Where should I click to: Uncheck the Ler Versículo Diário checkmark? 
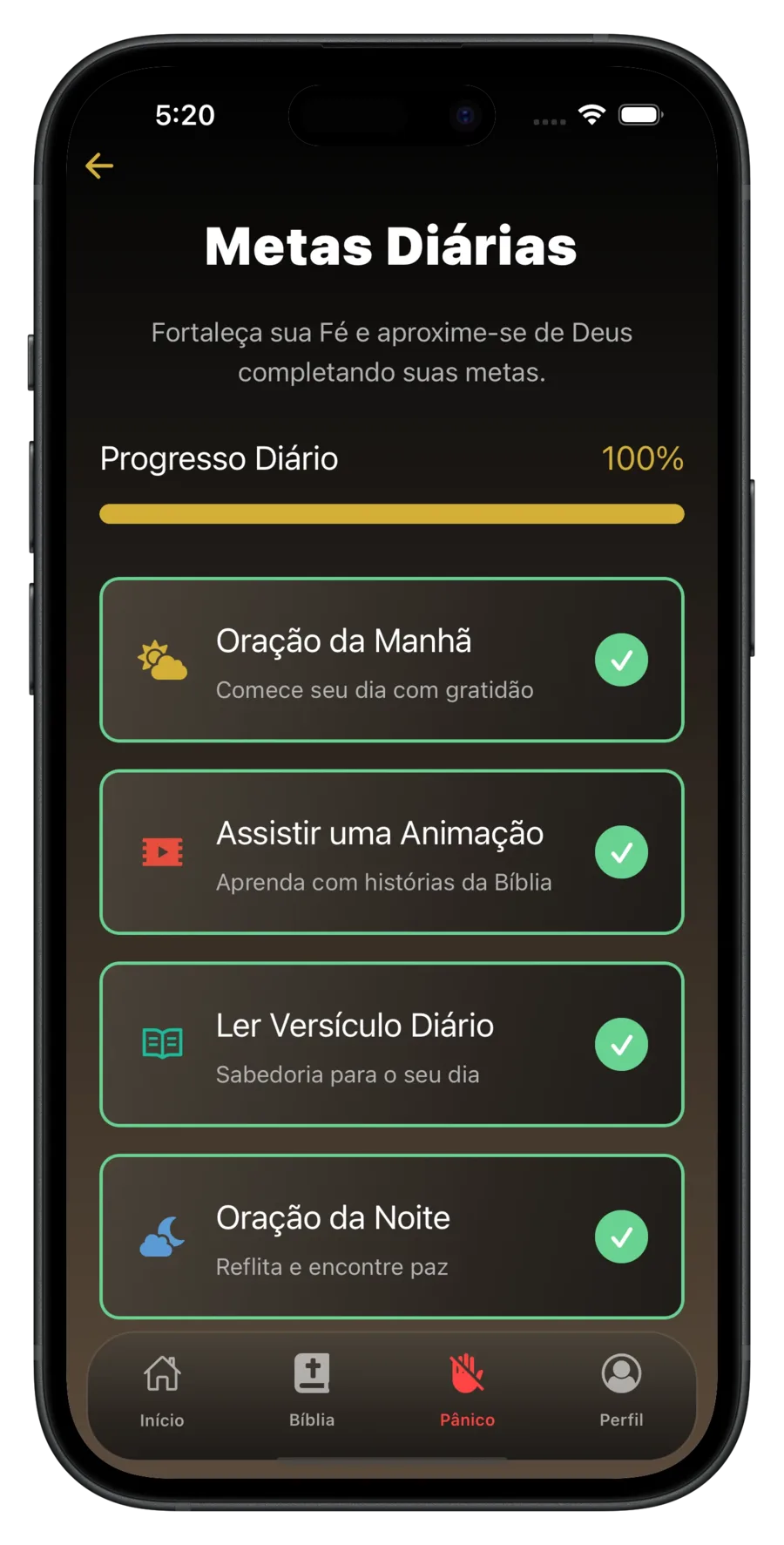pyautogui.click(x=621, y=1045)
